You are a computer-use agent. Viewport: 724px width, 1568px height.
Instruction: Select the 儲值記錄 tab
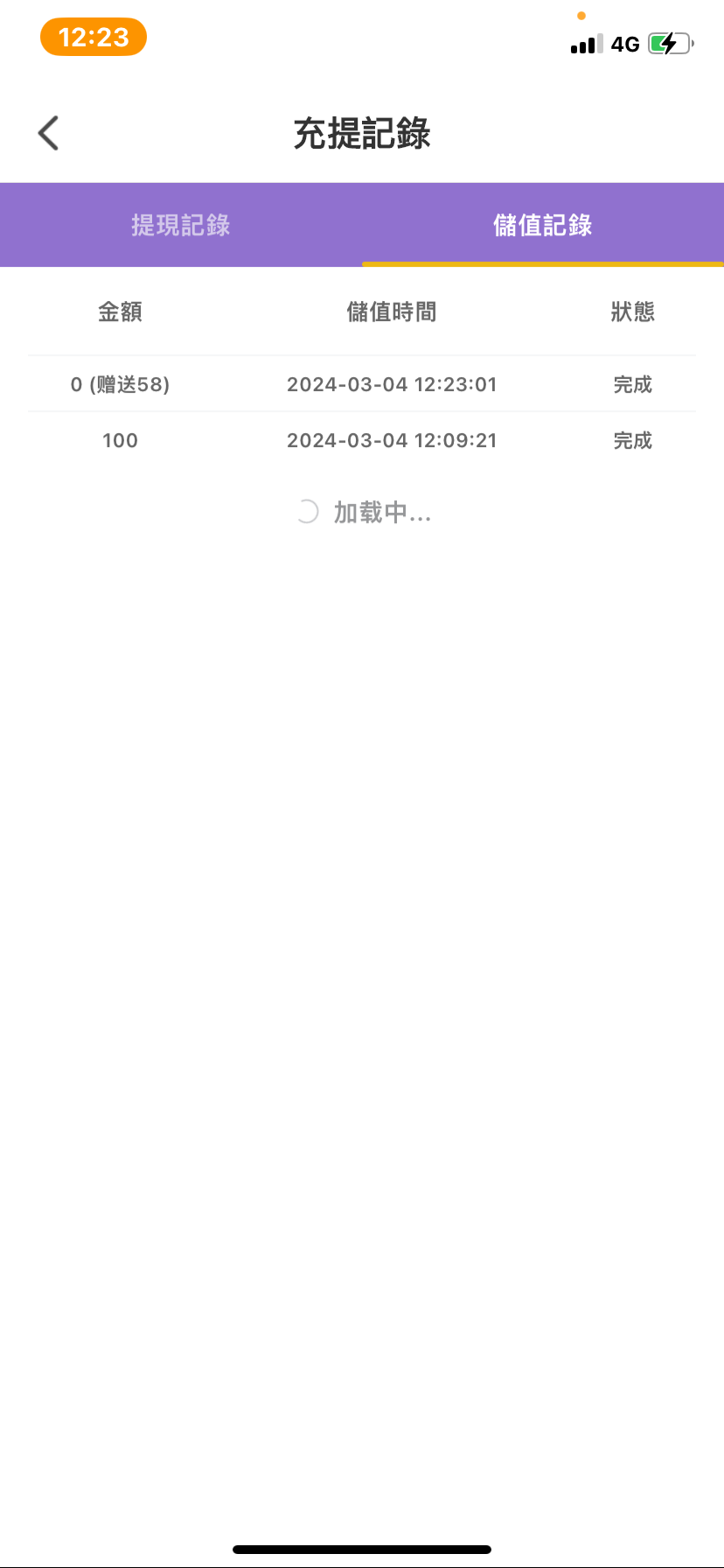(x=542, y=225)
